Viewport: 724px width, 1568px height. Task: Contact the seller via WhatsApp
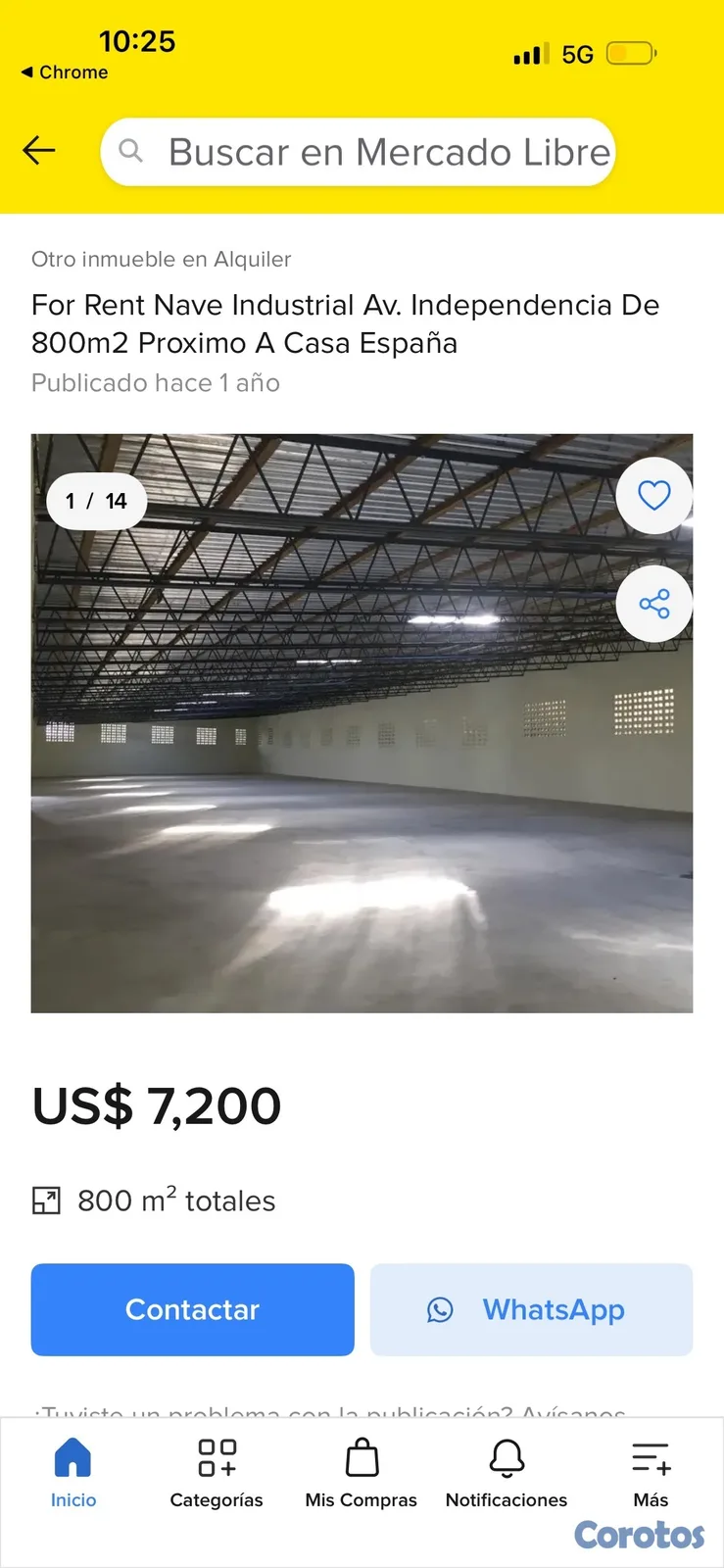tap(531, 1309)
